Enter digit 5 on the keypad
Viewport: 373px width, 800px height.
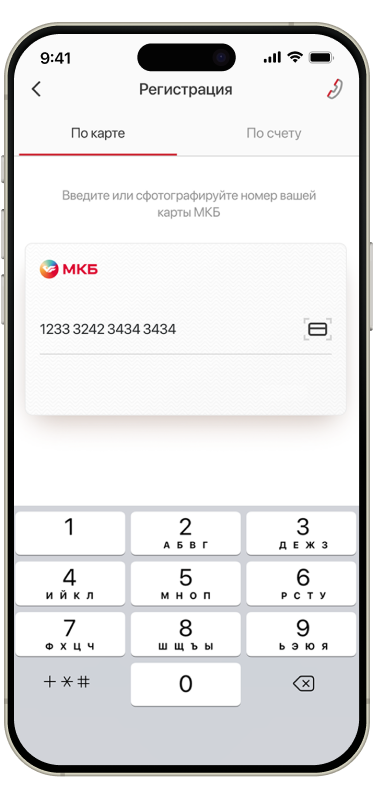pyautogui.click(x=186, y=584)
